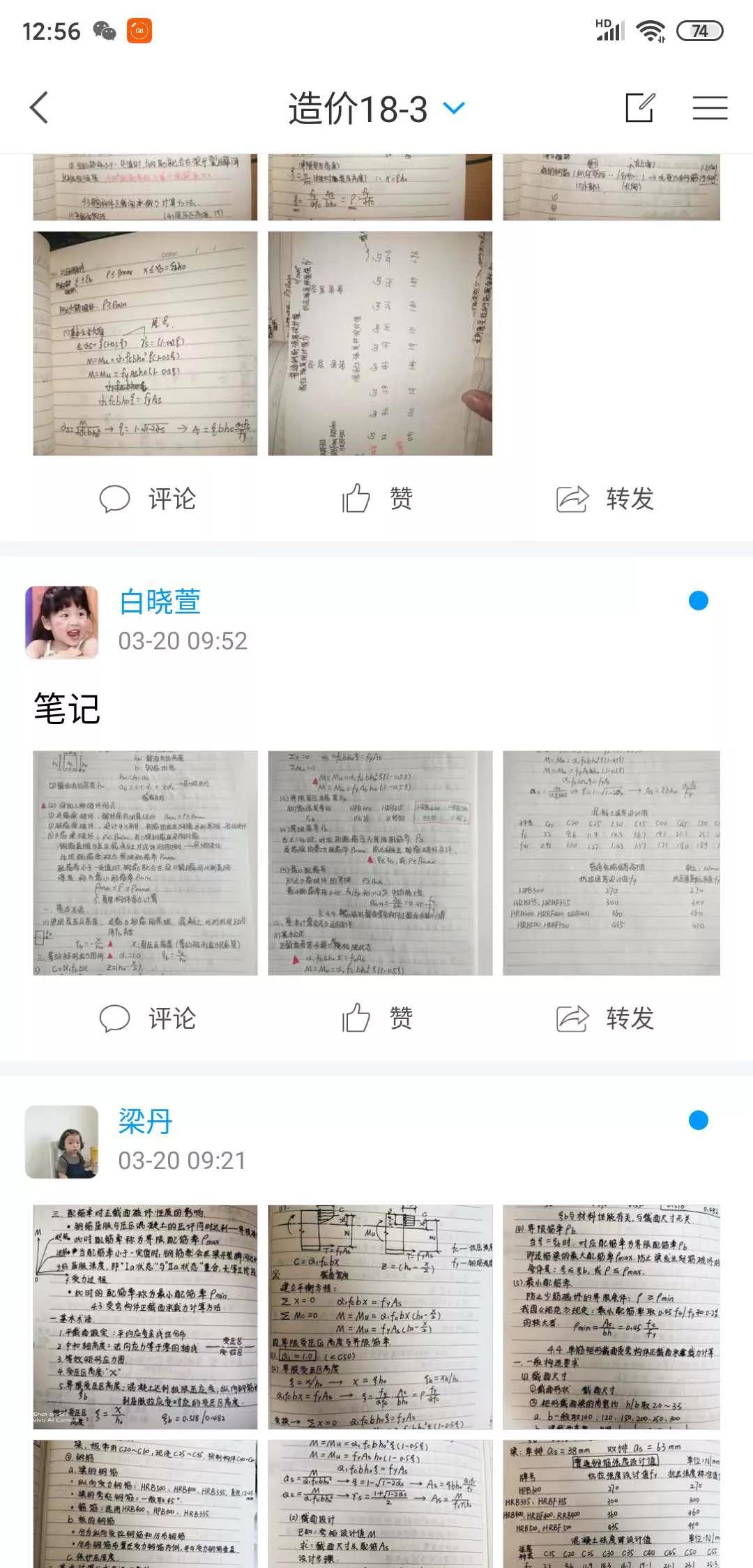Image resolution: width=753 pixels, height=1568 pixels.
Task: Open first note photo in 白晓萱's post
Action: pyautogui.click(x=145, y=863)
